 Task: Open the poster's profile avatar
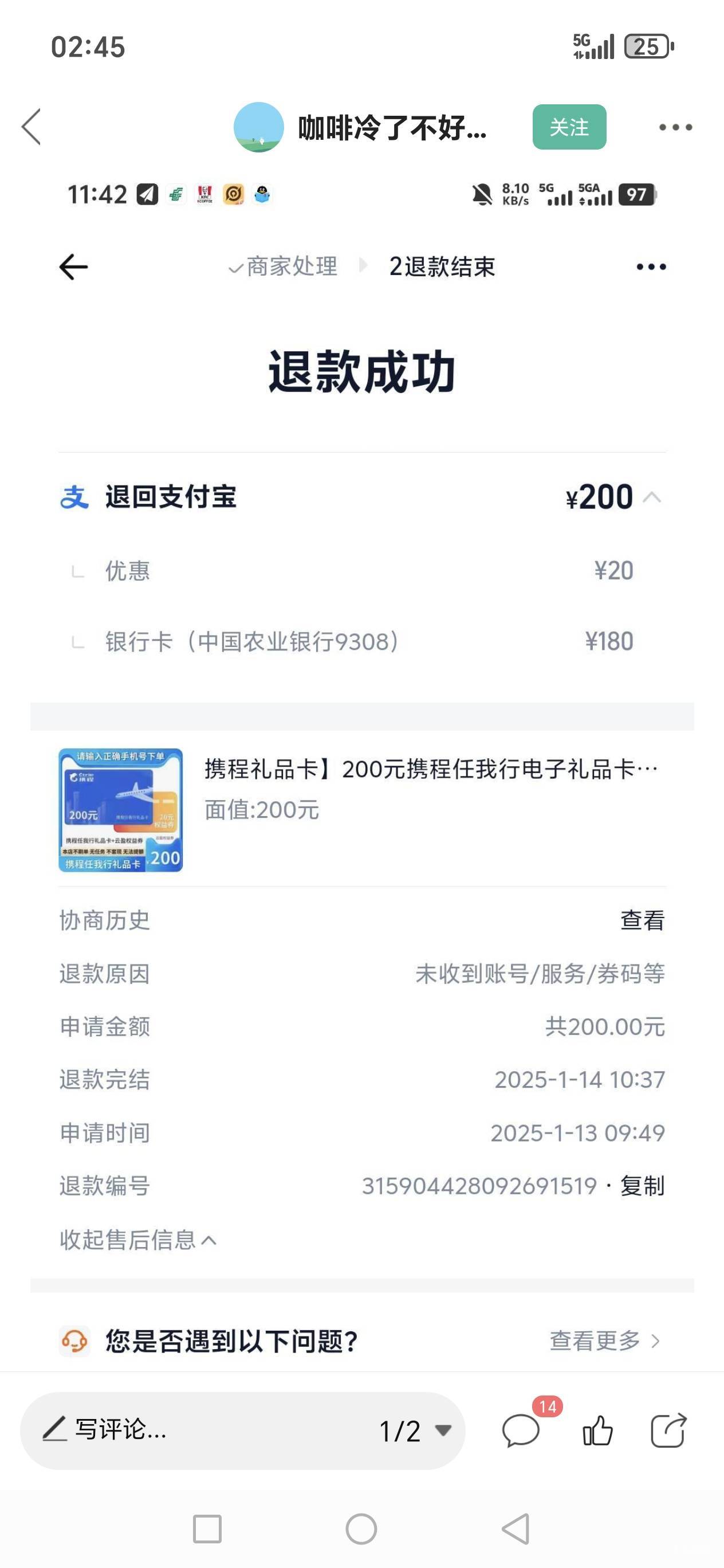pos(258,127)
